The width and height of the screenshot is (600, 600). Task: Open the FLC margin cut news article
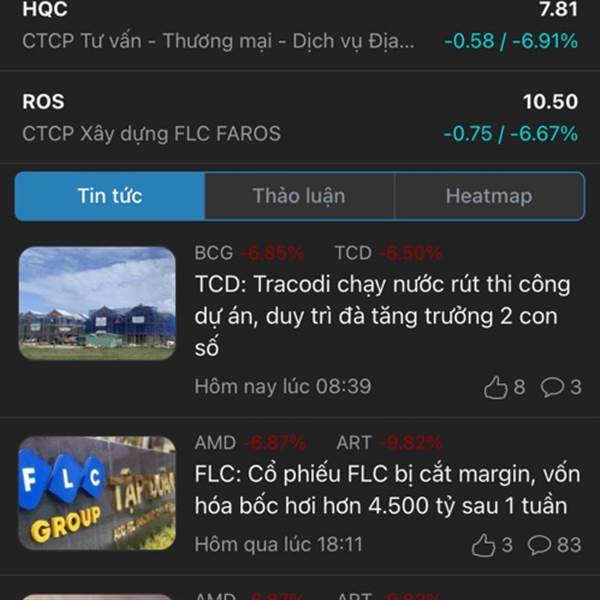pos(382,492)
